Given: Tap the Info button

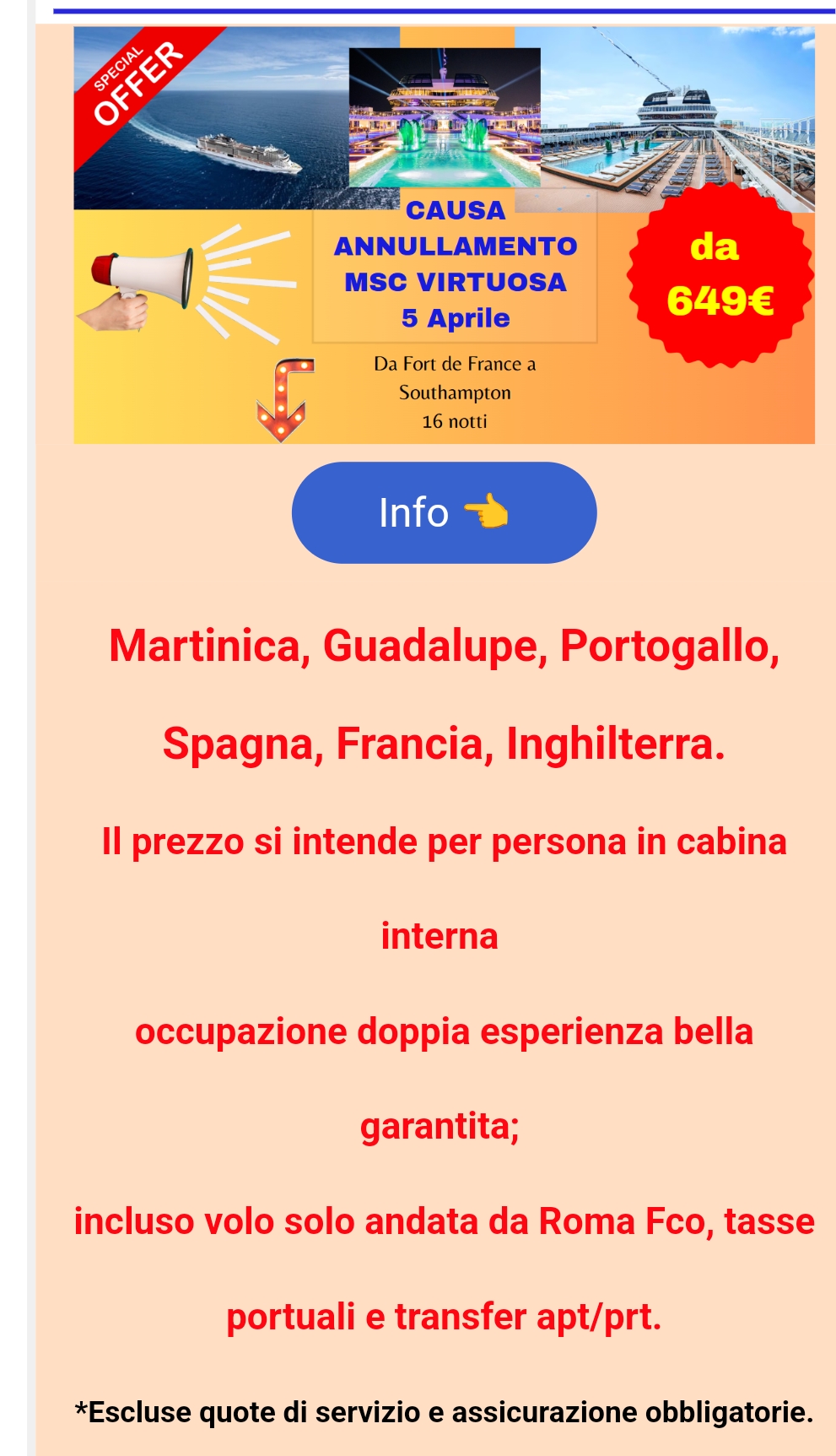Looking at the screenshot, I should click(x=444, y=512).
